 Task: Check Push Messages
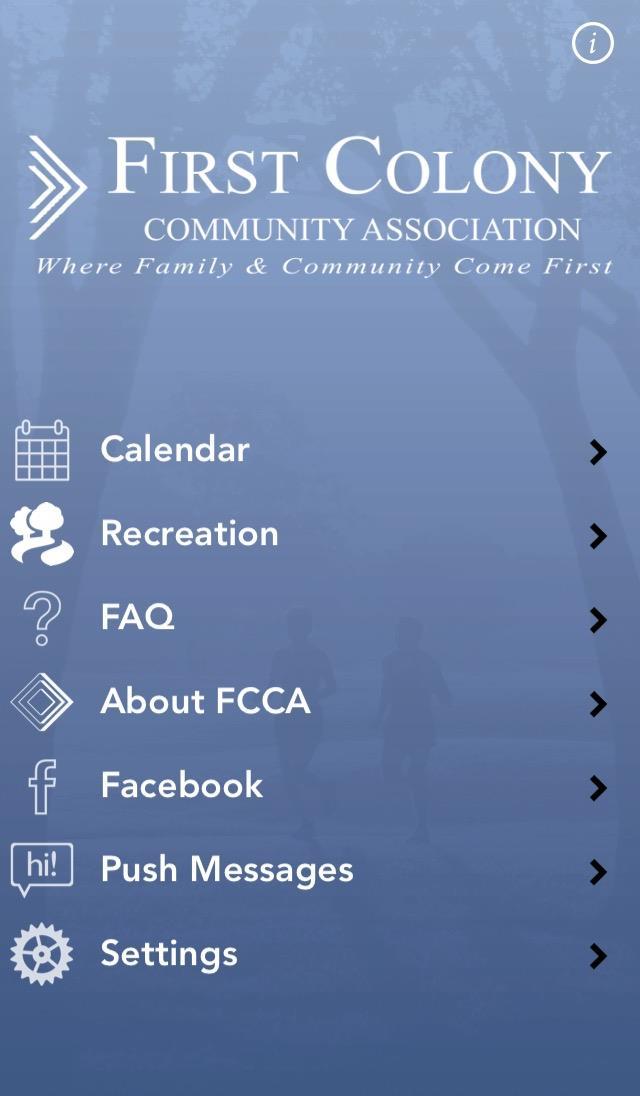[227, 870]
